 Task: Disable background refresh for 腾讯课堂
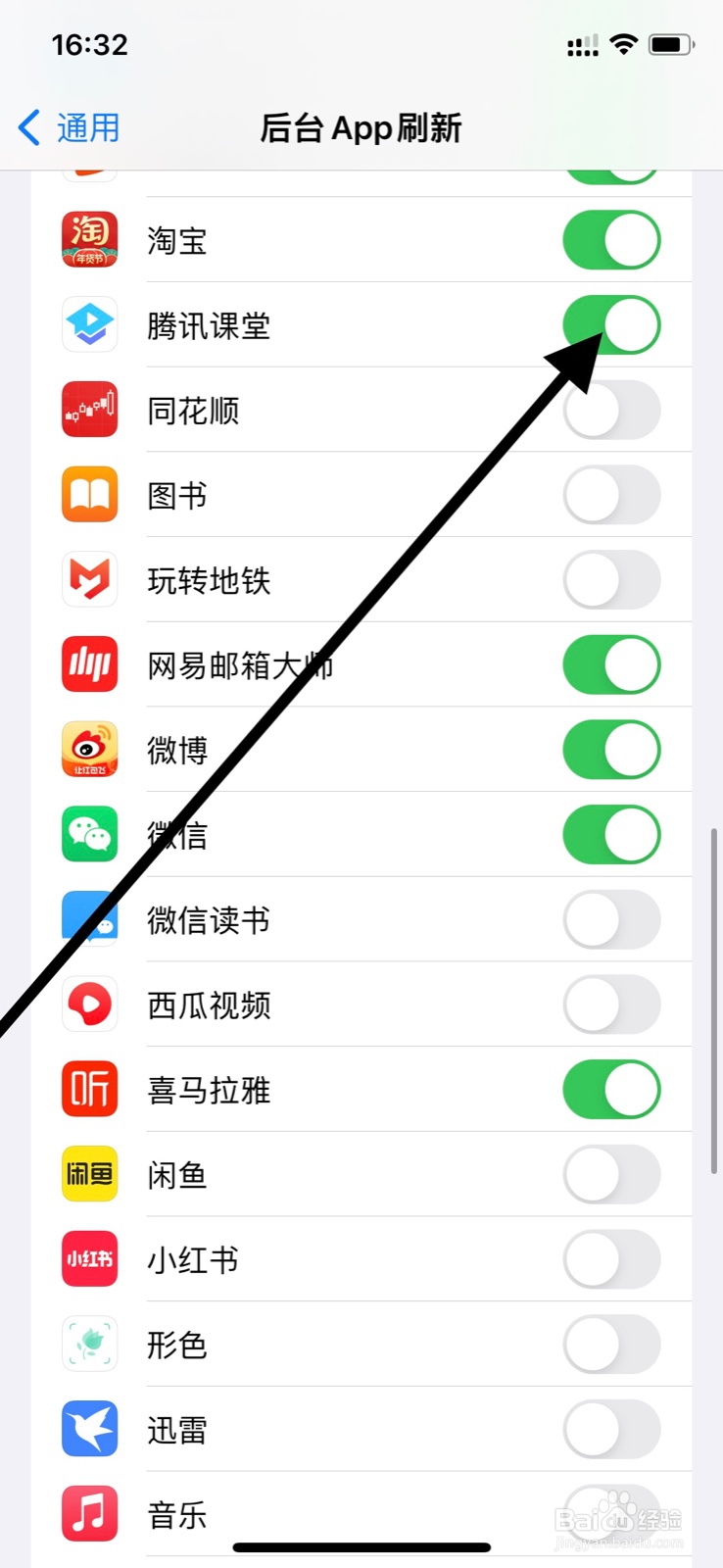(x=611, y=324)
